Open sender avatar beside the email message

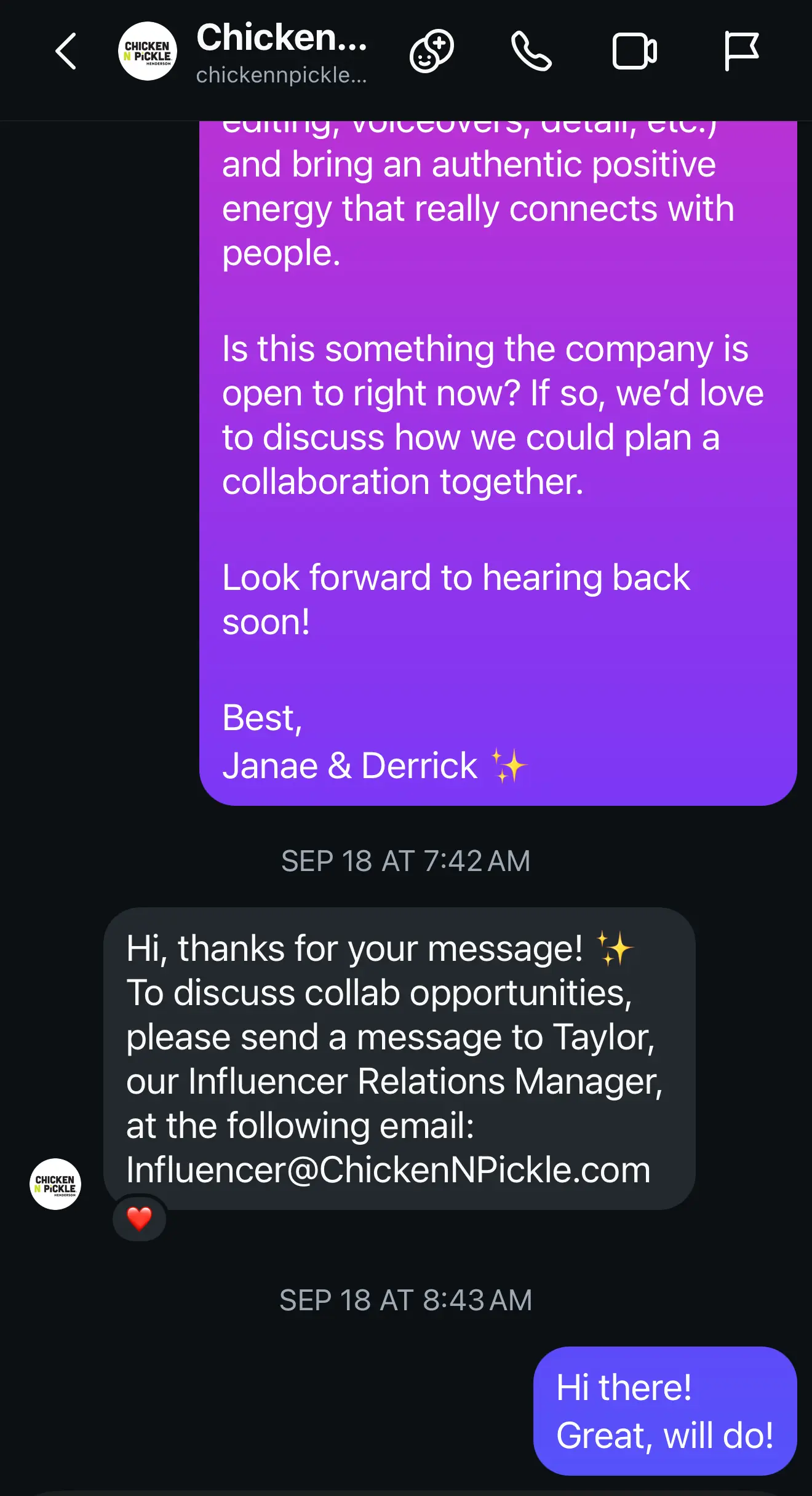[x=55, y=1184]
